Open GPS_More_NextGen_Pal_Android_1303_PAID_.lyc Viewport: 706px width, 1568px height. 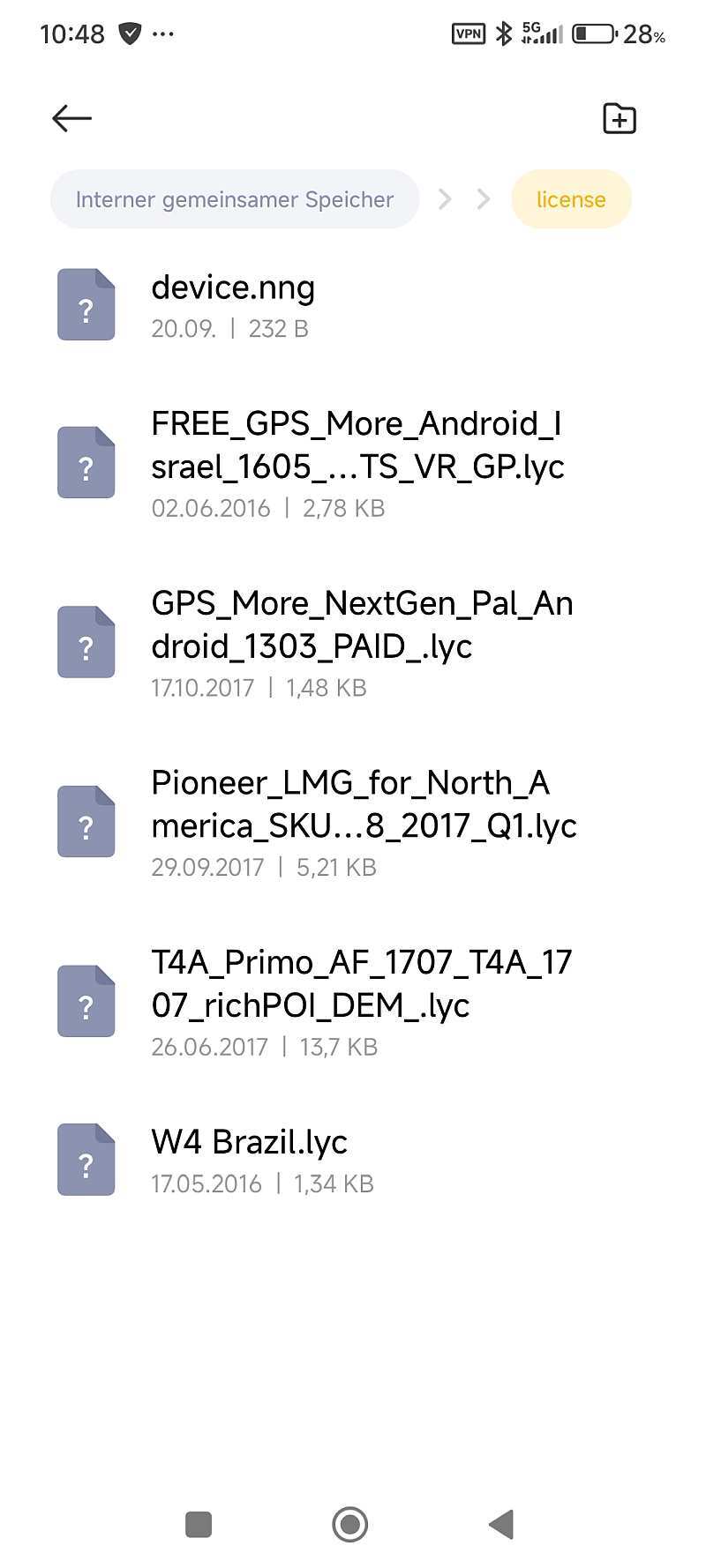[x=353, y=642]
